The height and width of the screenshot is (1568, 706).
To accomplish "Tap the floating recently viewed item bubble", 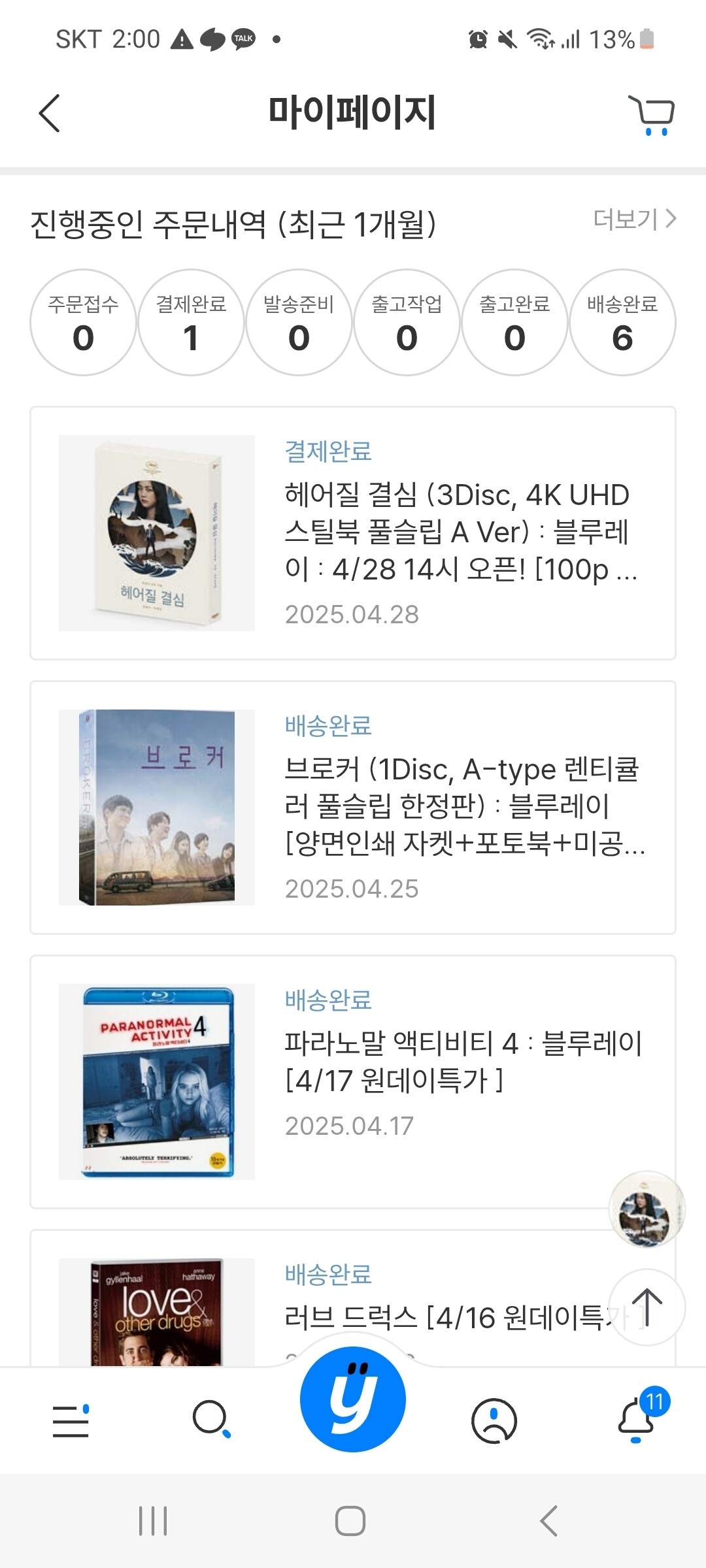I will click(x=647, y=1209).
